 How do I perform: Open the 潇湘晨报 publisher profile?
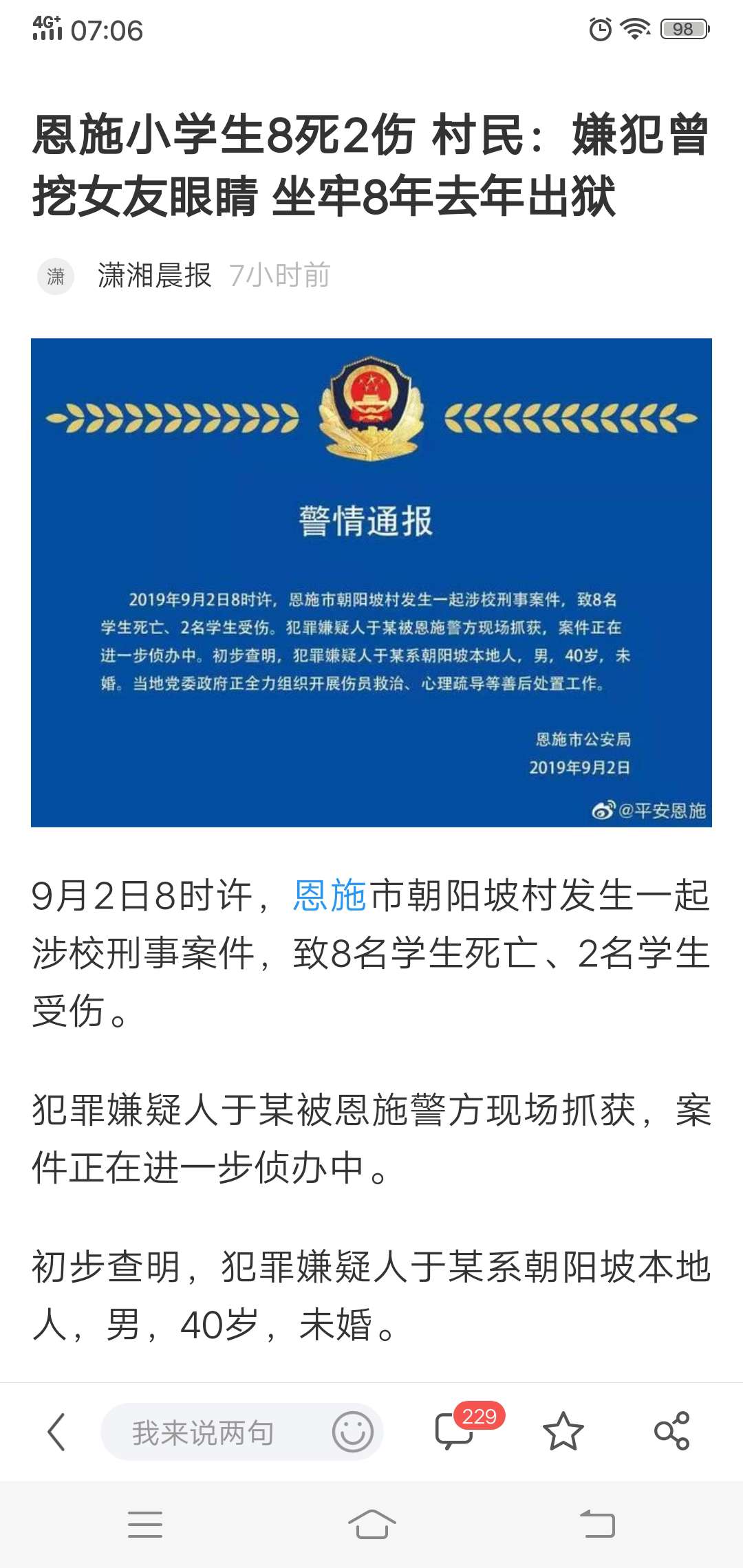click(154, 276)
